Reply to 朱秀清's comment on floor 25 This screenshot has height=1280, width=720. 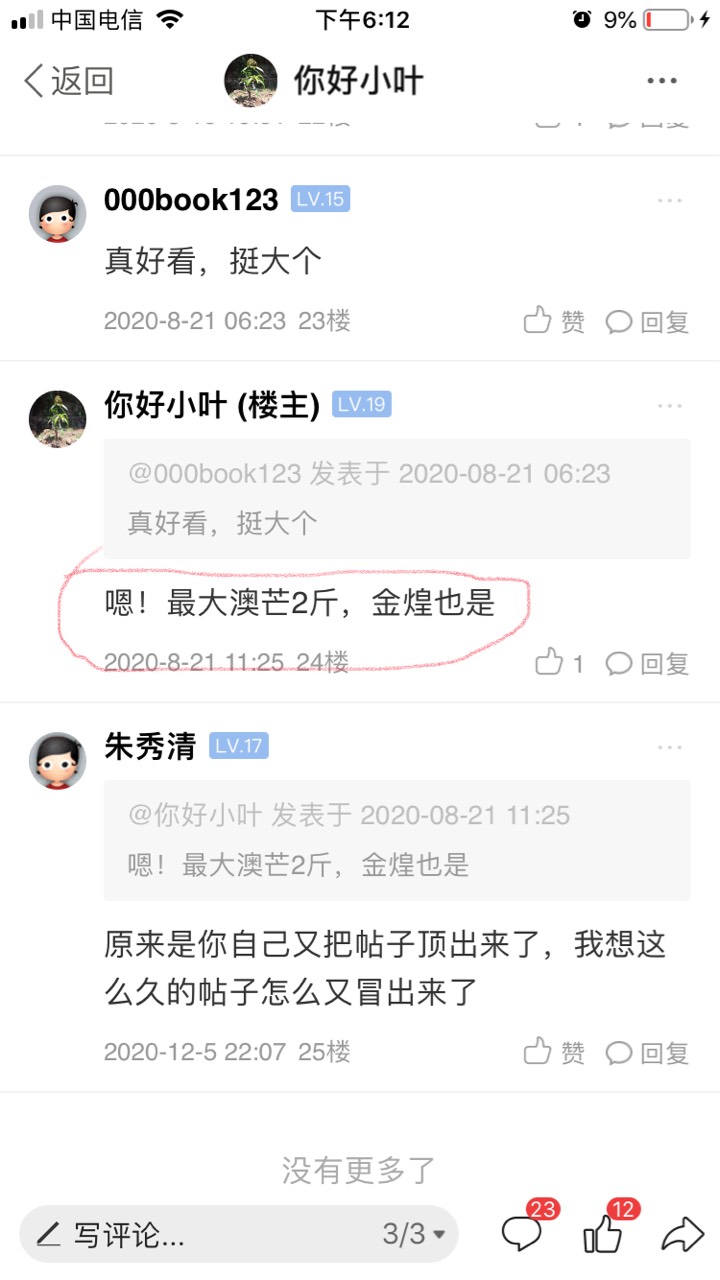click(x=648, y=1053)
